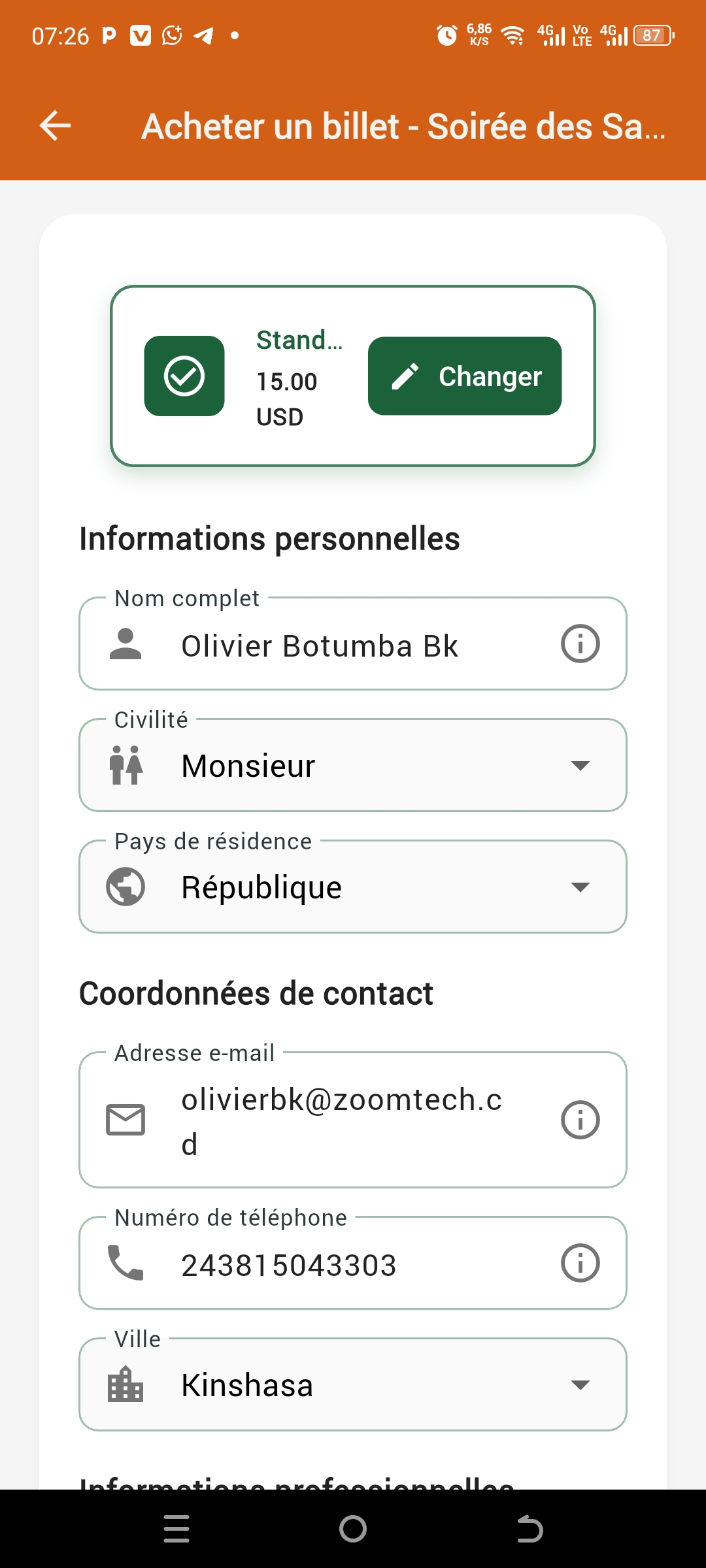The image size is (706, 1568).
Task: Click the building icon in Ville field
Action: point(127,1384)
